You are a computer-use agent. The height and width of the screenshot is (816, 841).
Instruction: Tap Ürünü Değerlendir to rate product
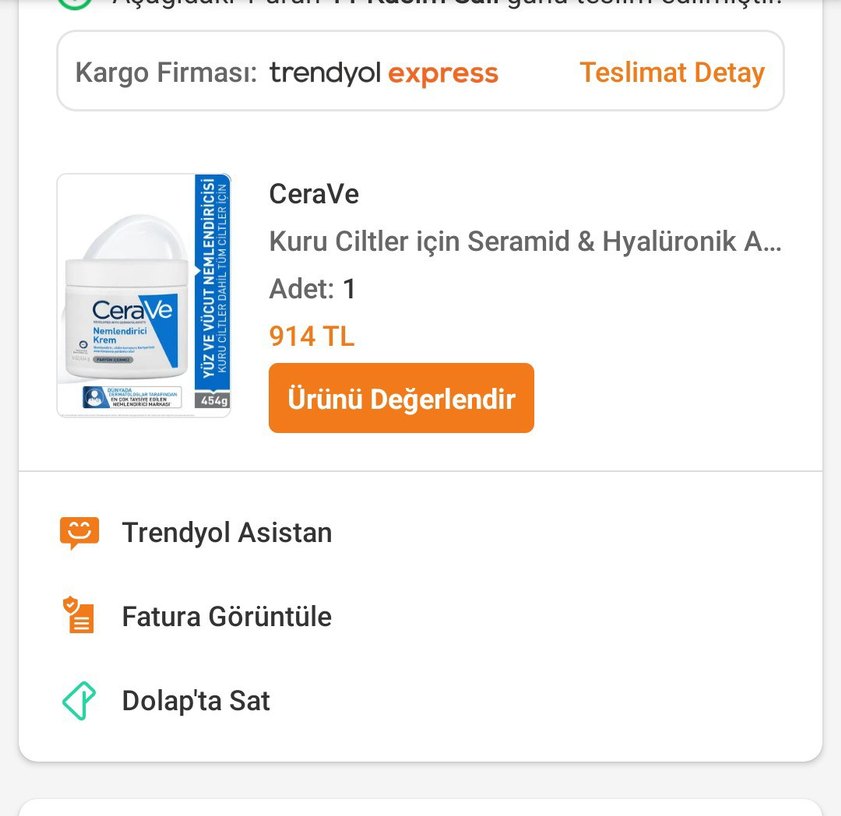[x=401, y=398]
